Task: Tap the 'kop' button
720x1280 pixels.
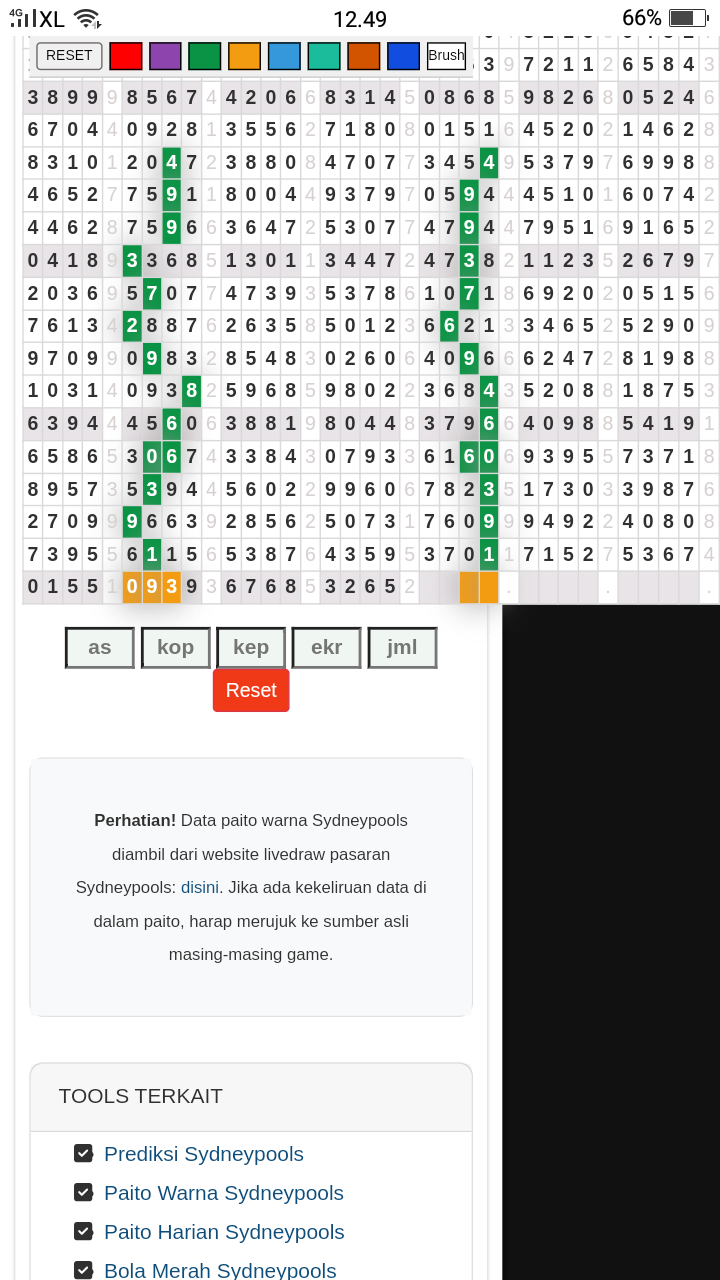Action: point(176,647)
